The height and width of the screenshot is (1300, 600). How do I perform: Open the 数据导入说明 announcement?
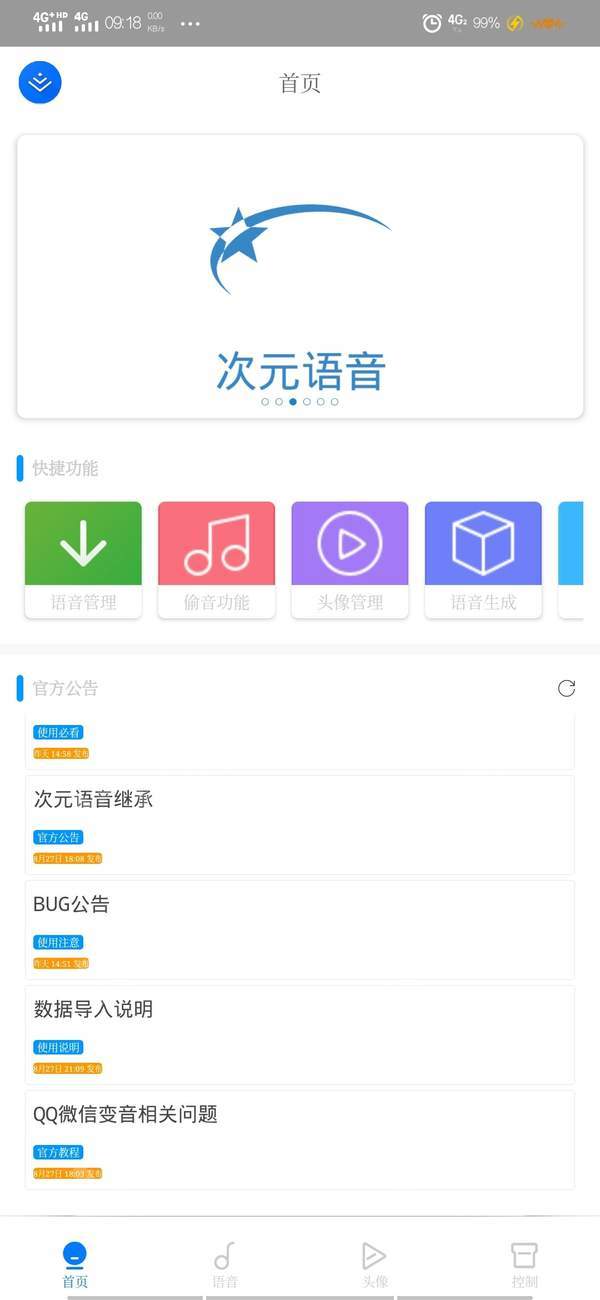299,1034
